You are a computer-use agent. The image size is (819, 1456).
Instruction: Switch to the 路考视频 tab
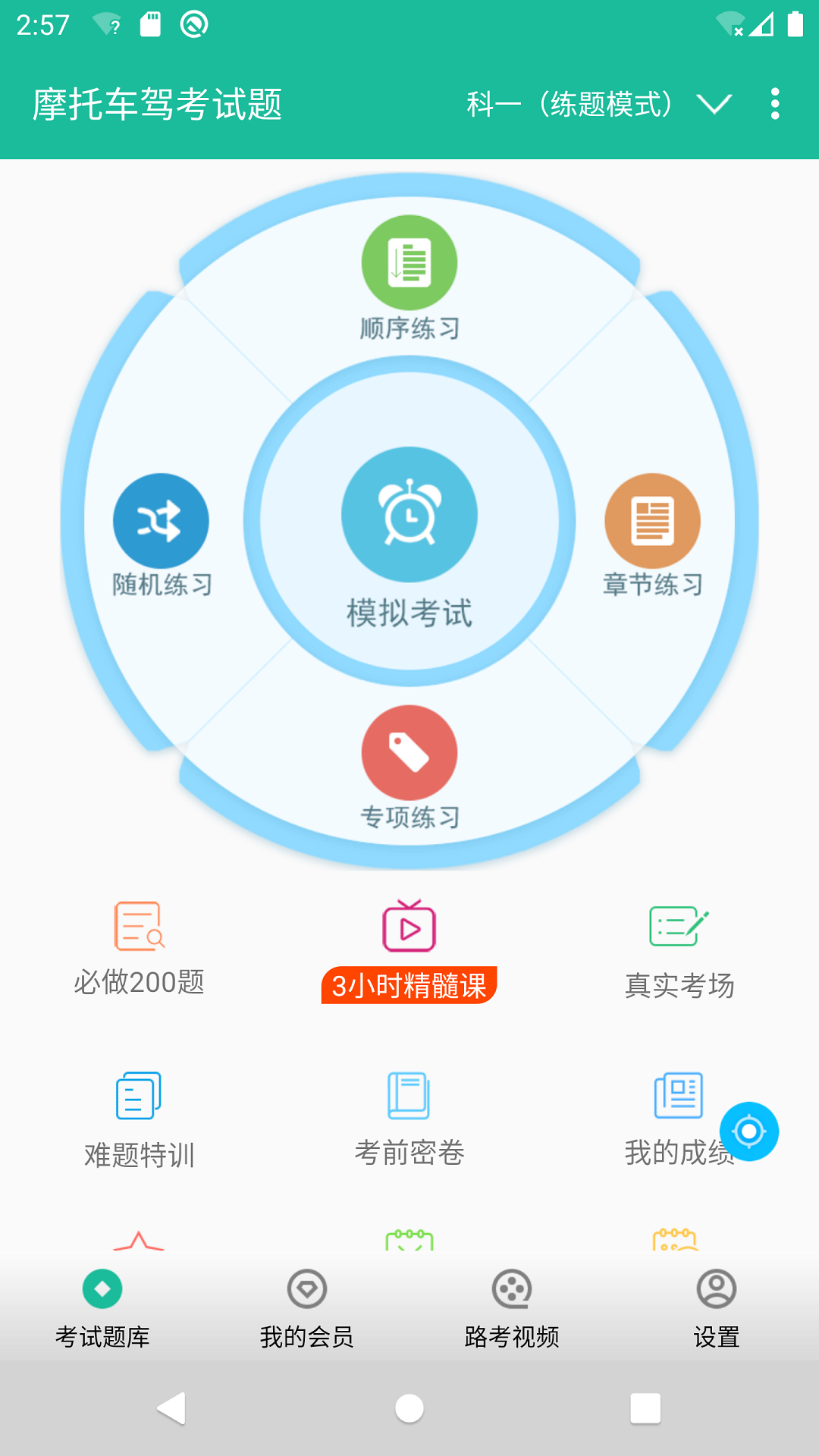[512, 1304]
